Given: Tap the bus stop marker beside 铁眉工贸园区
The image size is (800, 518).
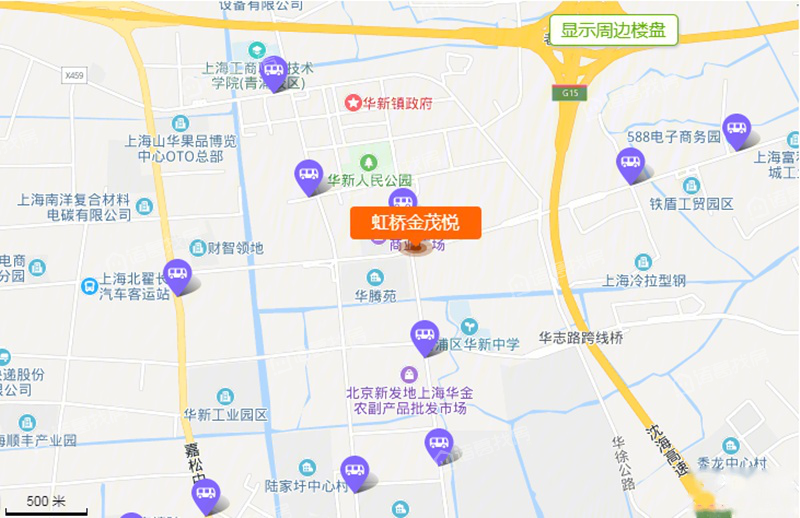Looking at the screenshot, I should [x=630, y=163].
